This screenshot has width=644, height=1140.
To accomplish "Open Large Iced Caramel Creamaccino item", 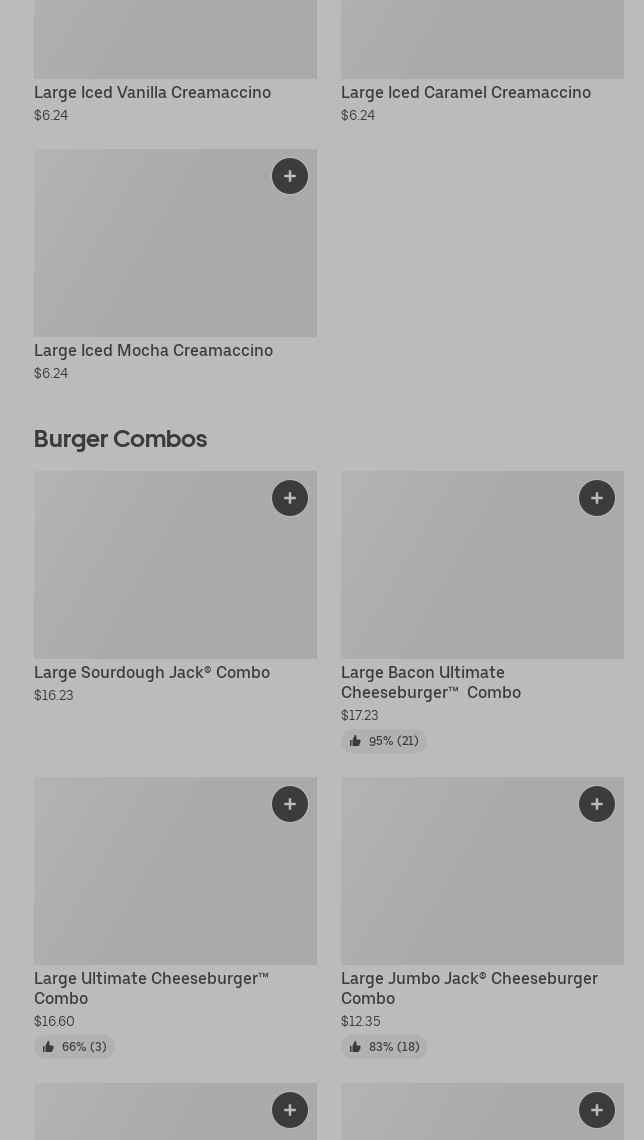I will pos(465,93).
